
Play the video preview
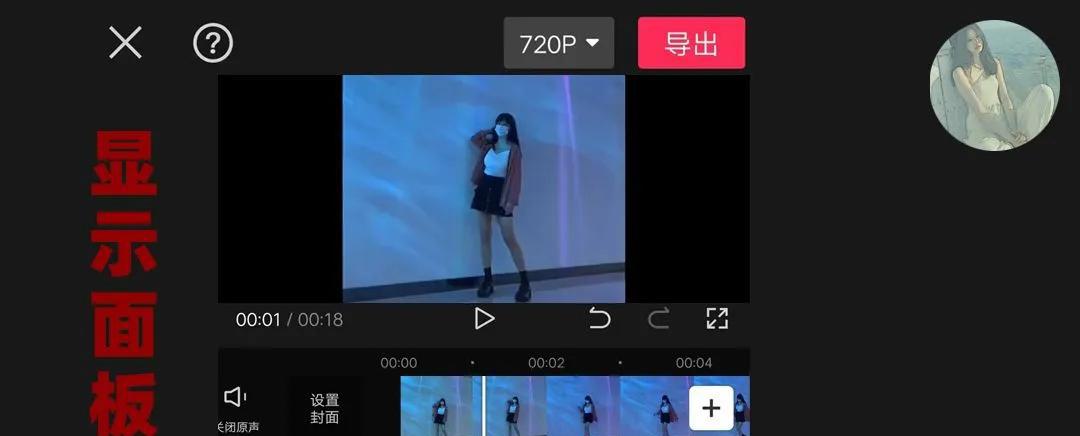point(484,319)
